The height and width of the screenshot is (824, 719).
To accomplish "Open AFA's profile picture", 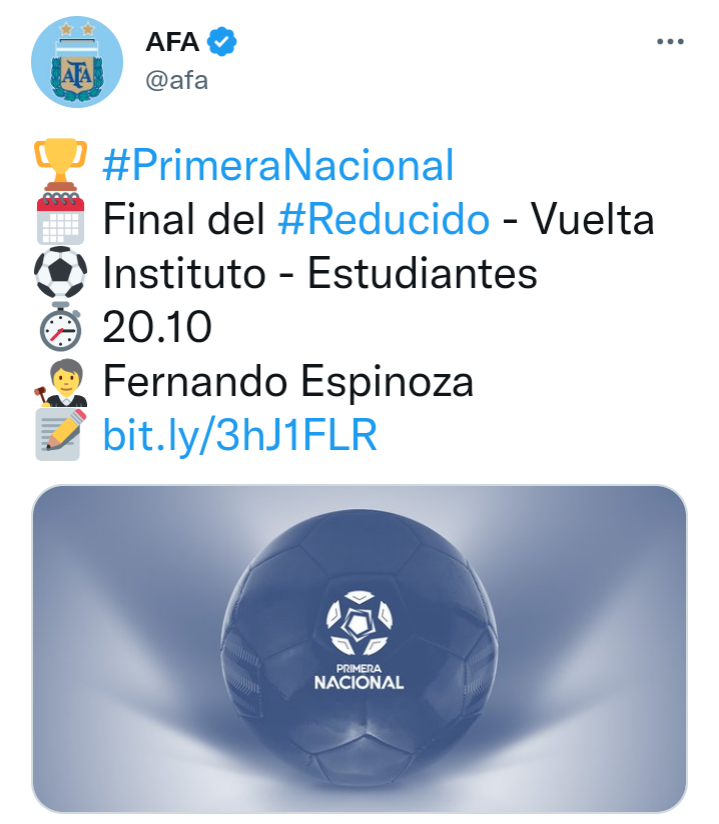I will pos(77,62).
